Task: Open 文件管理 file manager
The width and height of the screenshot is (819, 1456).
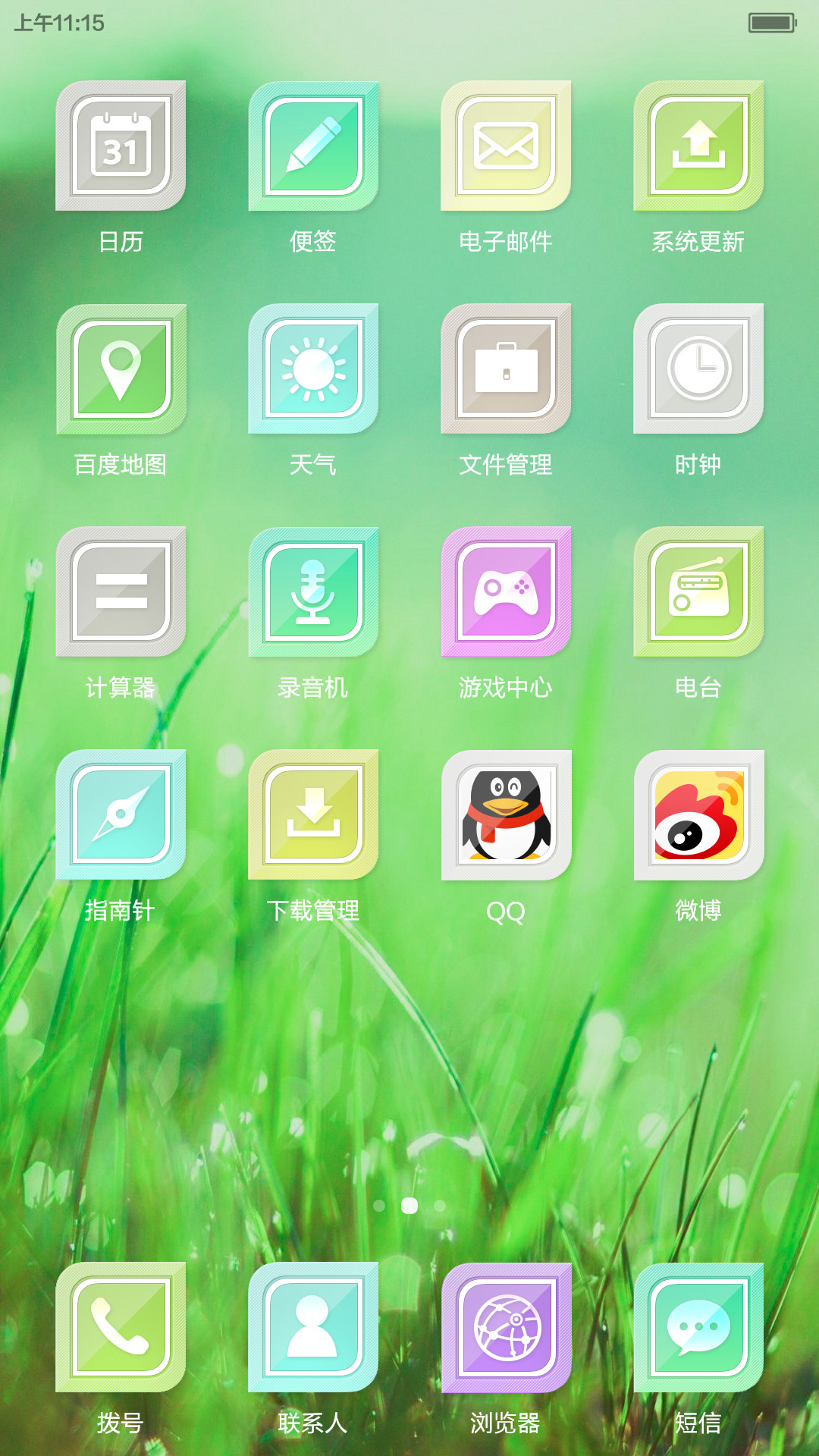Action: click(x=506, y=369)
